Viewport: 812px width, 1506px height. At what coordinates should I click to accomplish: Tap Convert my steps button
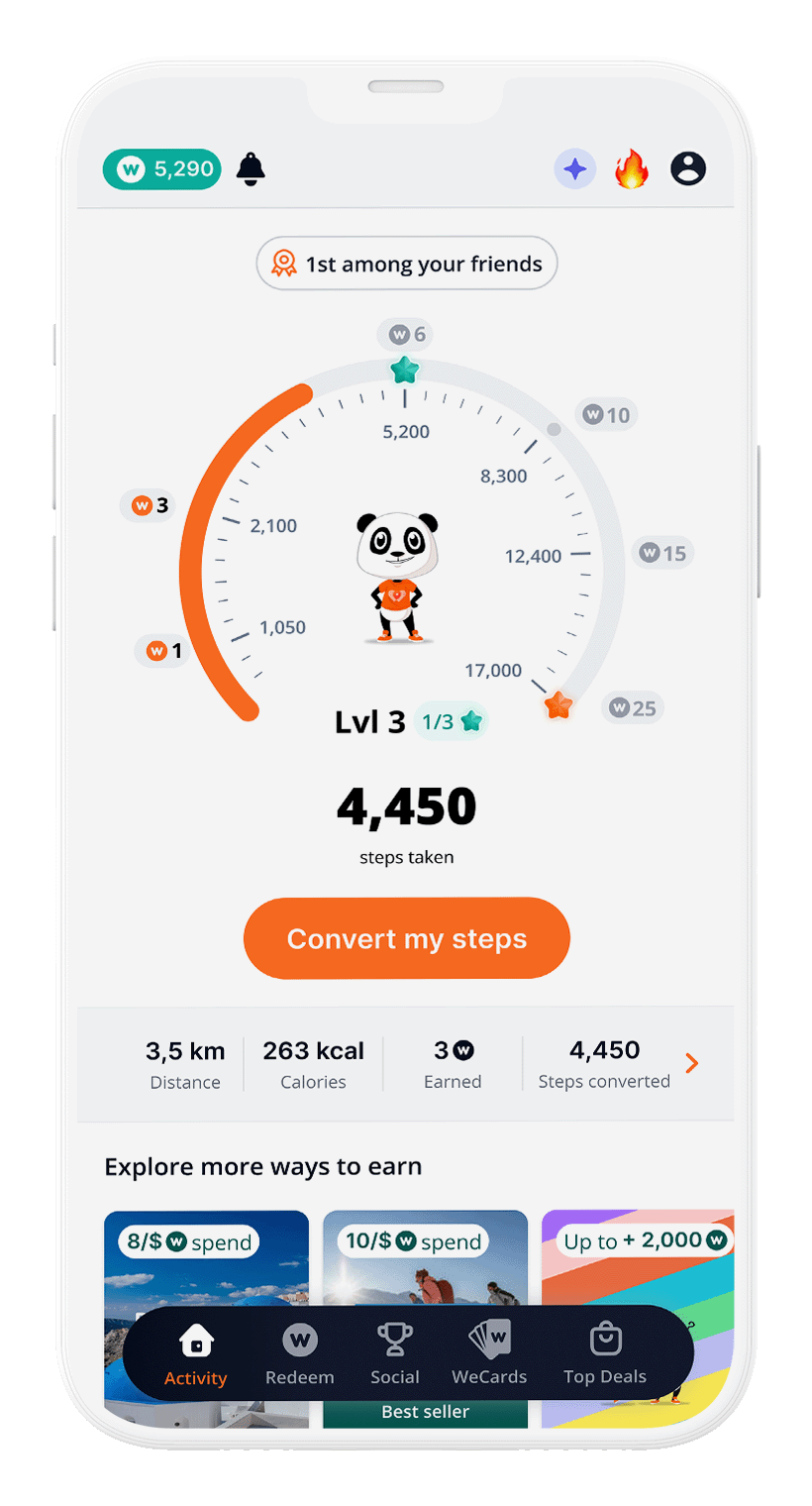[x=407, y=938]
